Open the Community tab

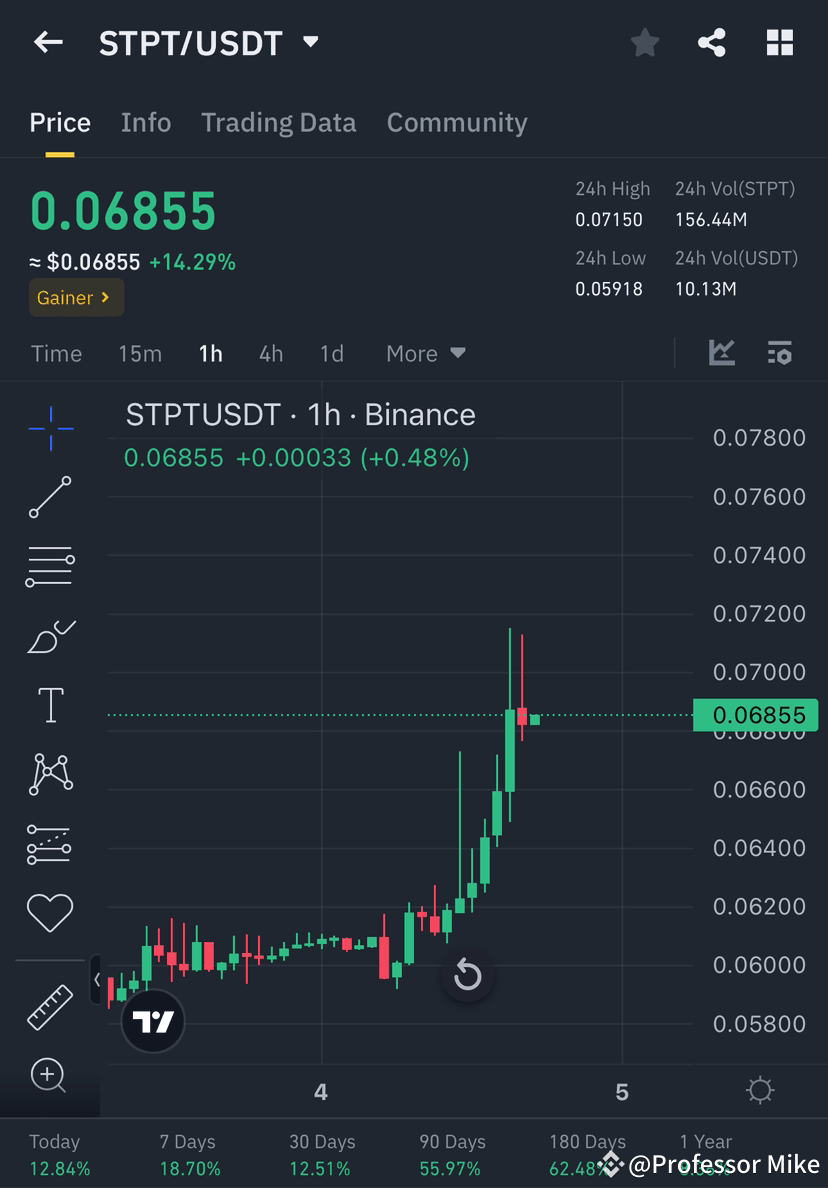[x=457, y=122]
